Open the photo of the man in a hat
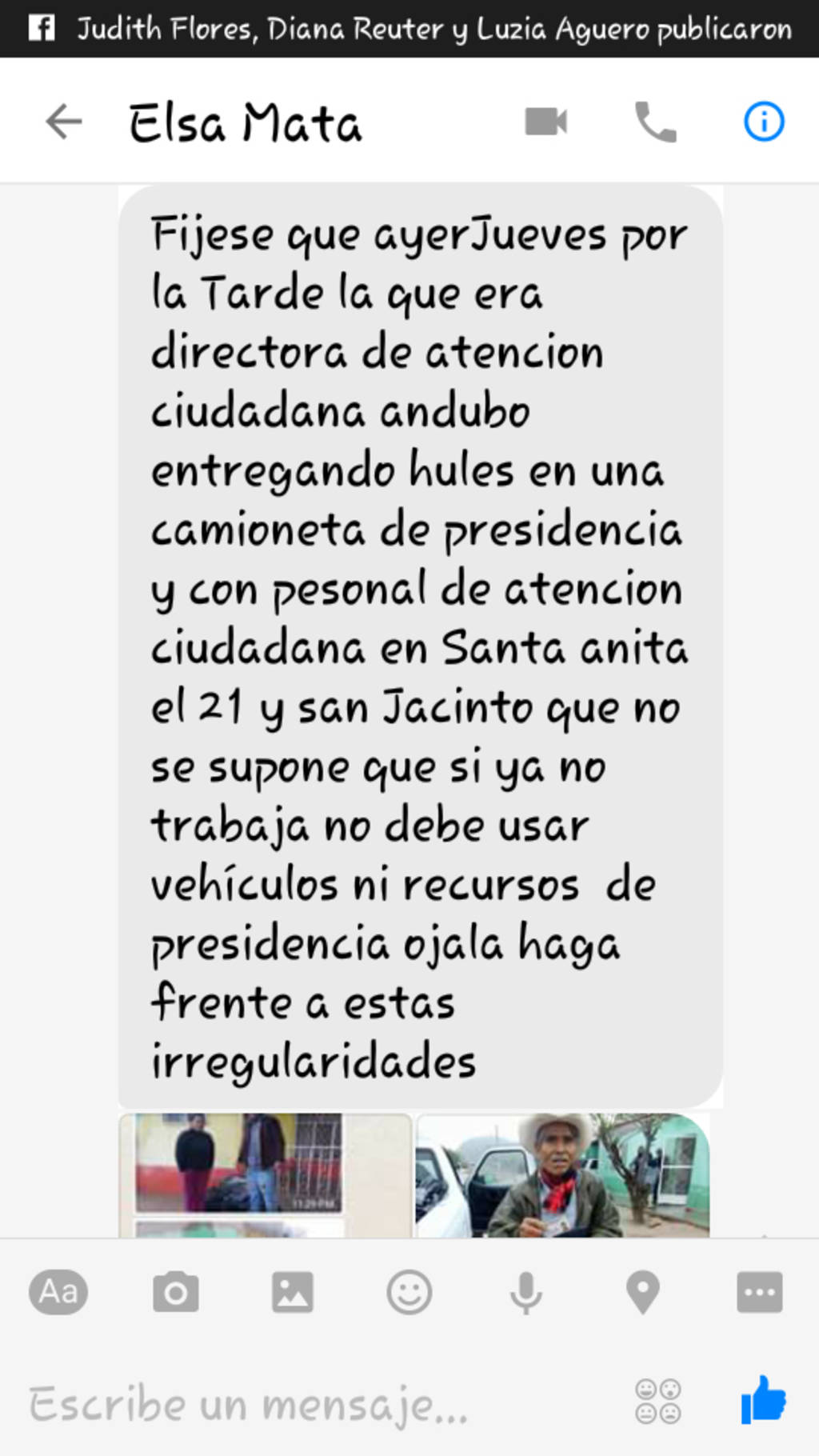 pos(561,1174)
